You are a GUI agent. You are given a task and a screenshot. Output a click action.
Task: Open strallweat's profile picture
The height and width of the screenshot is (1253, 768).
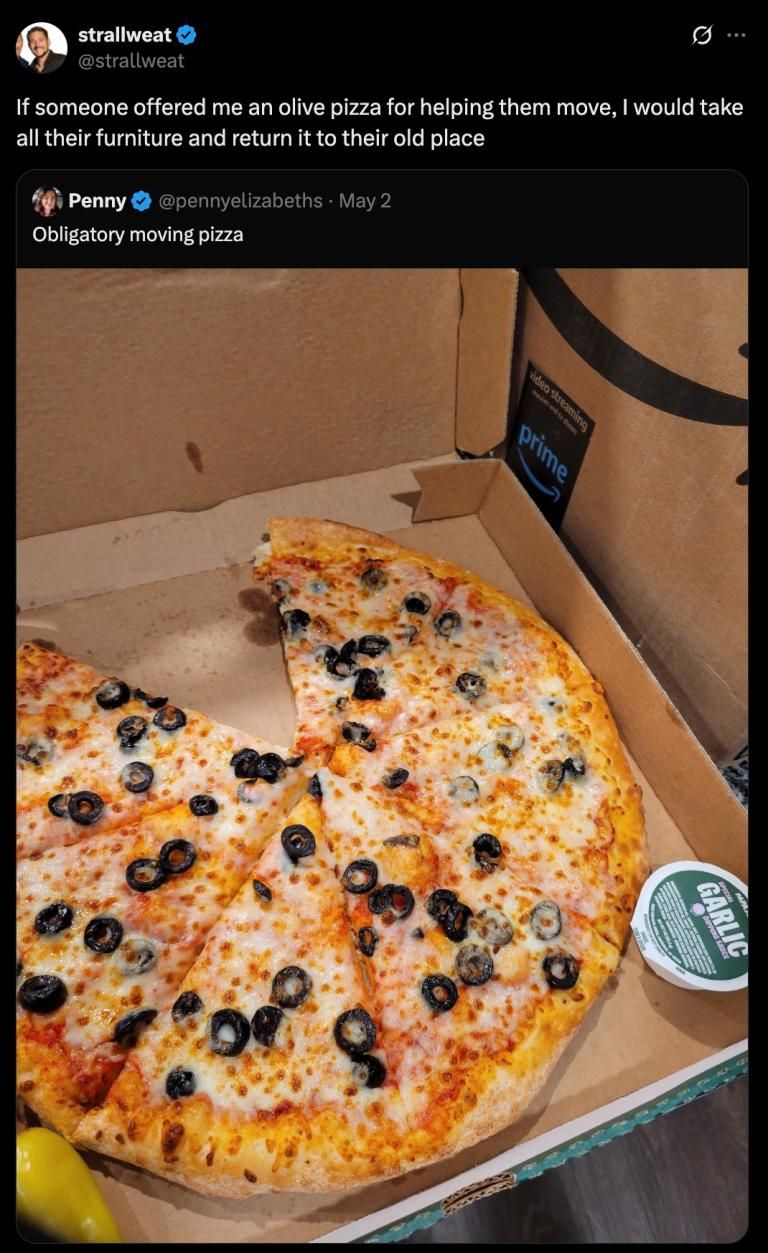click(x=42, y=48)
